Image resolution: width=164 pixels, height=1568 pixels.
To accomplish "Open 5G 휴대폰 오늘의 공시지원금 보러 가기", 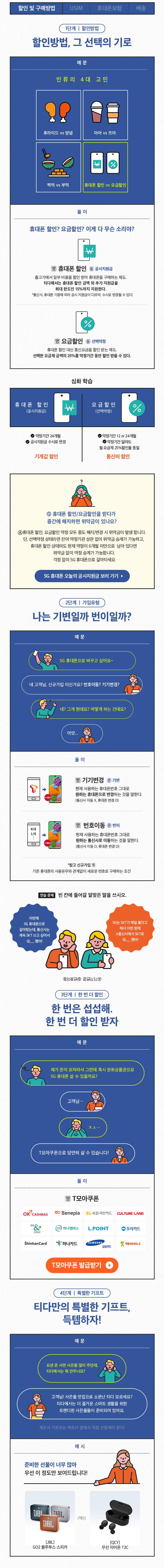I will [x=82, y=575].
